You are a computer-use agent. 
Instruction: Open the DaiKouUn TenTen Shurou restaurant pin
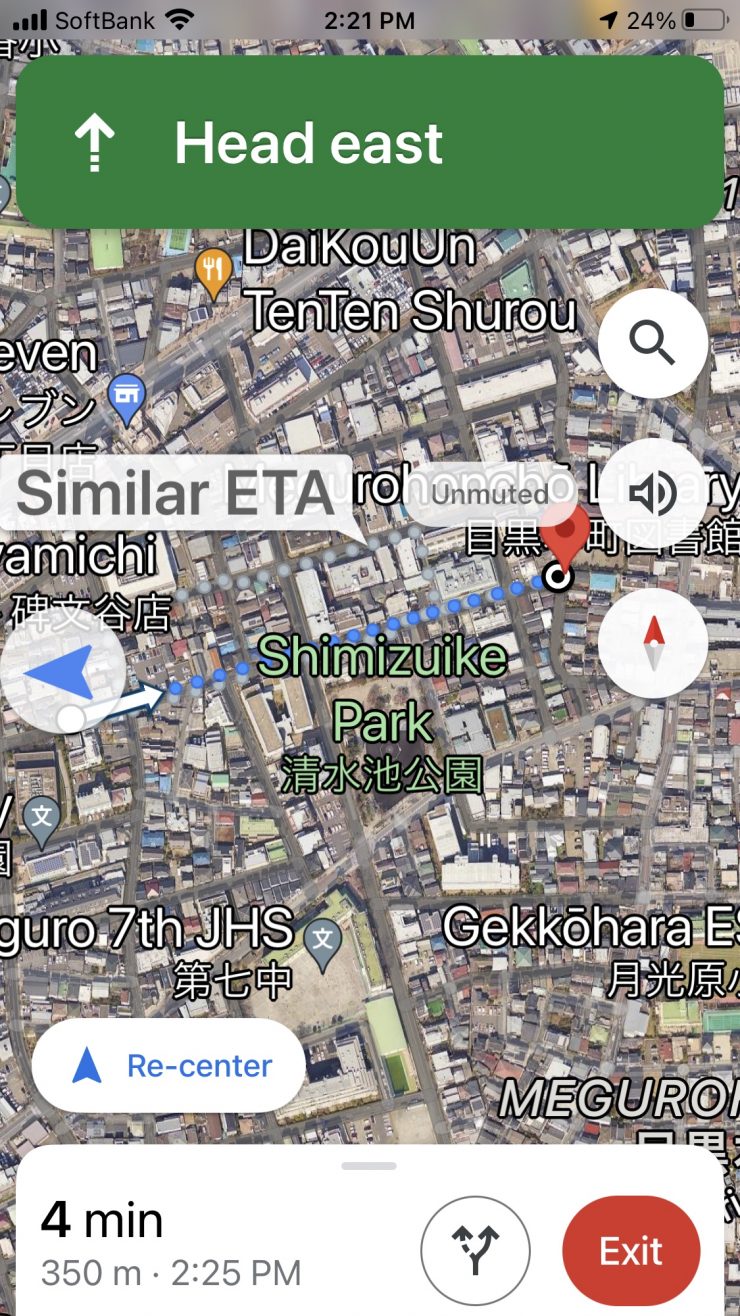pos(214,269)
